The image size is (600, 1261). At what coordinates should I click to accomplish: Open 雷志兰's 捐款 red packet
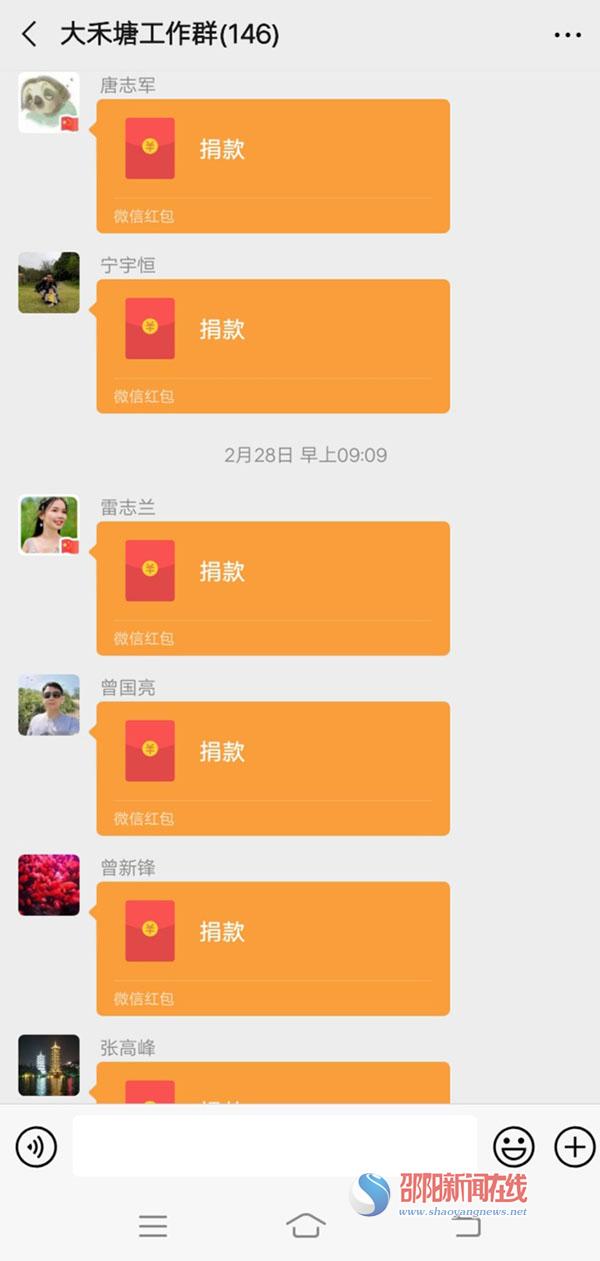[273, 588]
